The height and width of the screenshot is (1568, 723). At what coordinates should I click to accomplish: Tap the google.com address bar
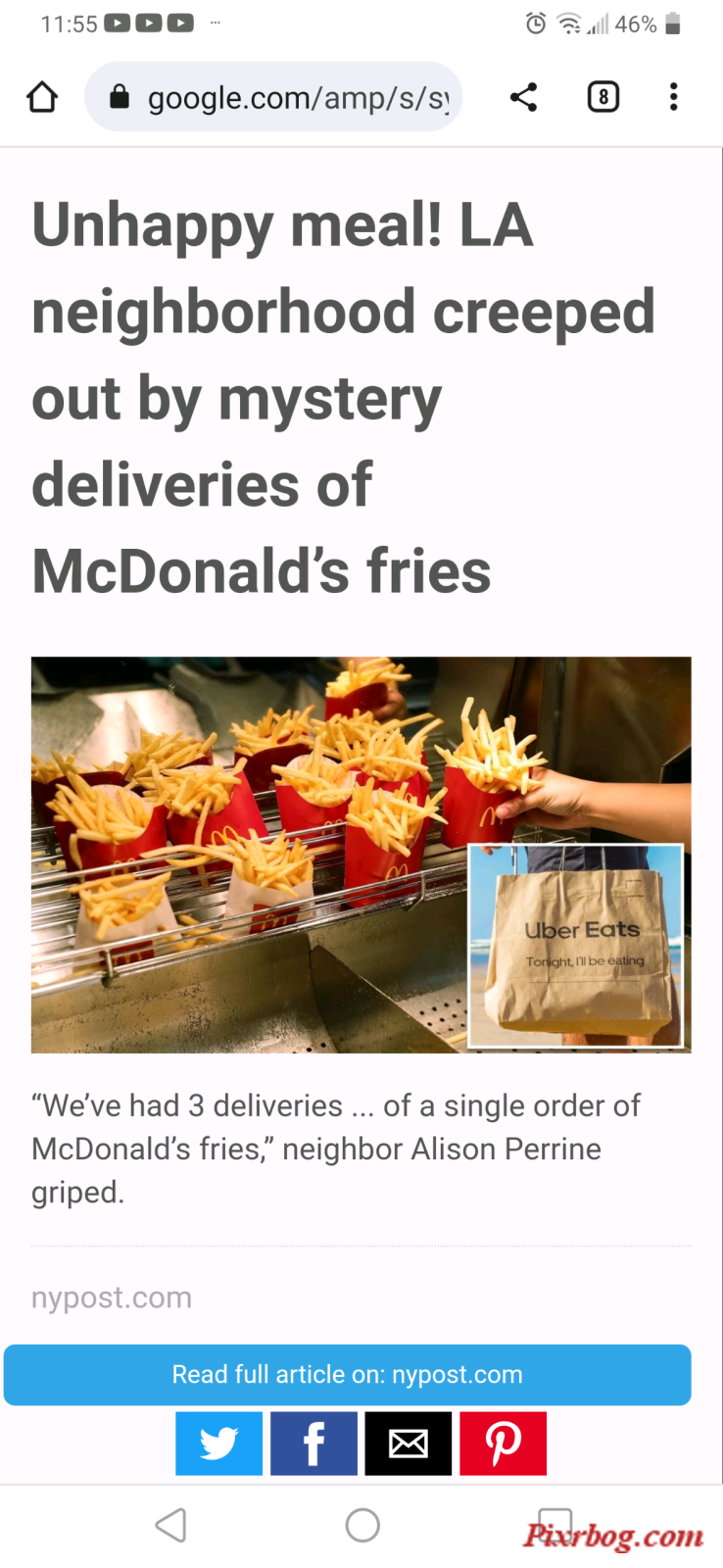tap(284, 97)
